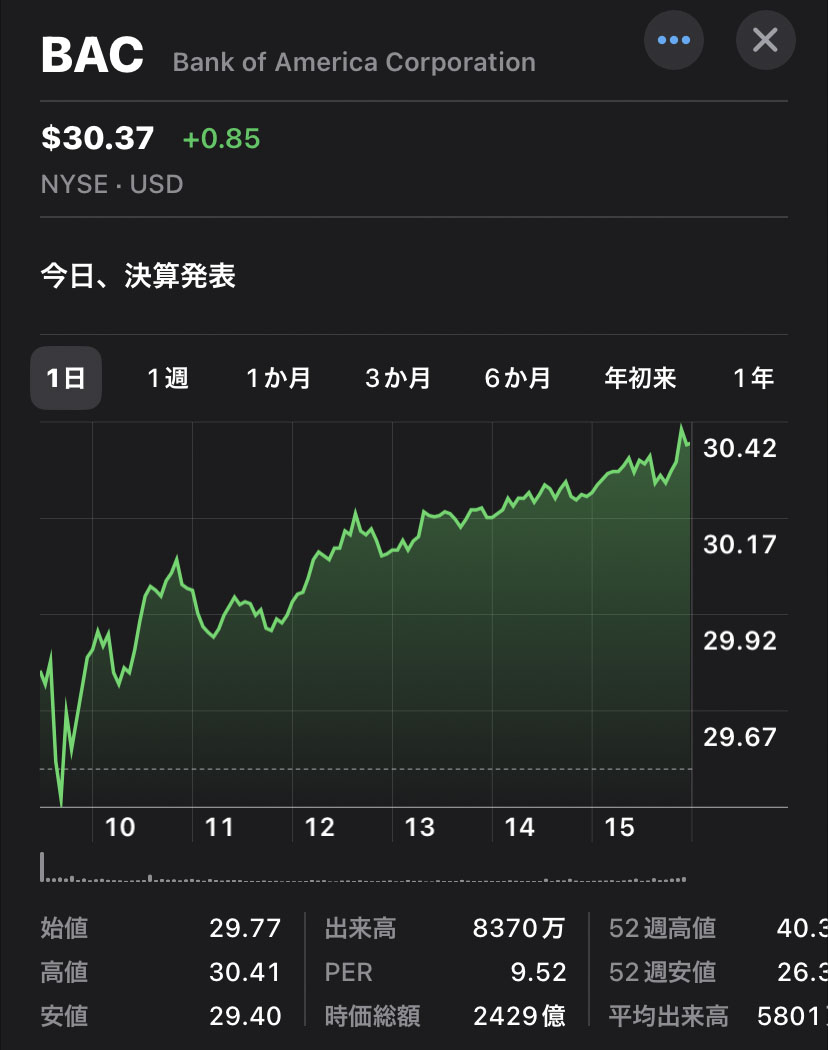The width and height of the screenshot is (828, 1050).
Task: Close the BAC stock detail sheet
Action: coord(765,40)
